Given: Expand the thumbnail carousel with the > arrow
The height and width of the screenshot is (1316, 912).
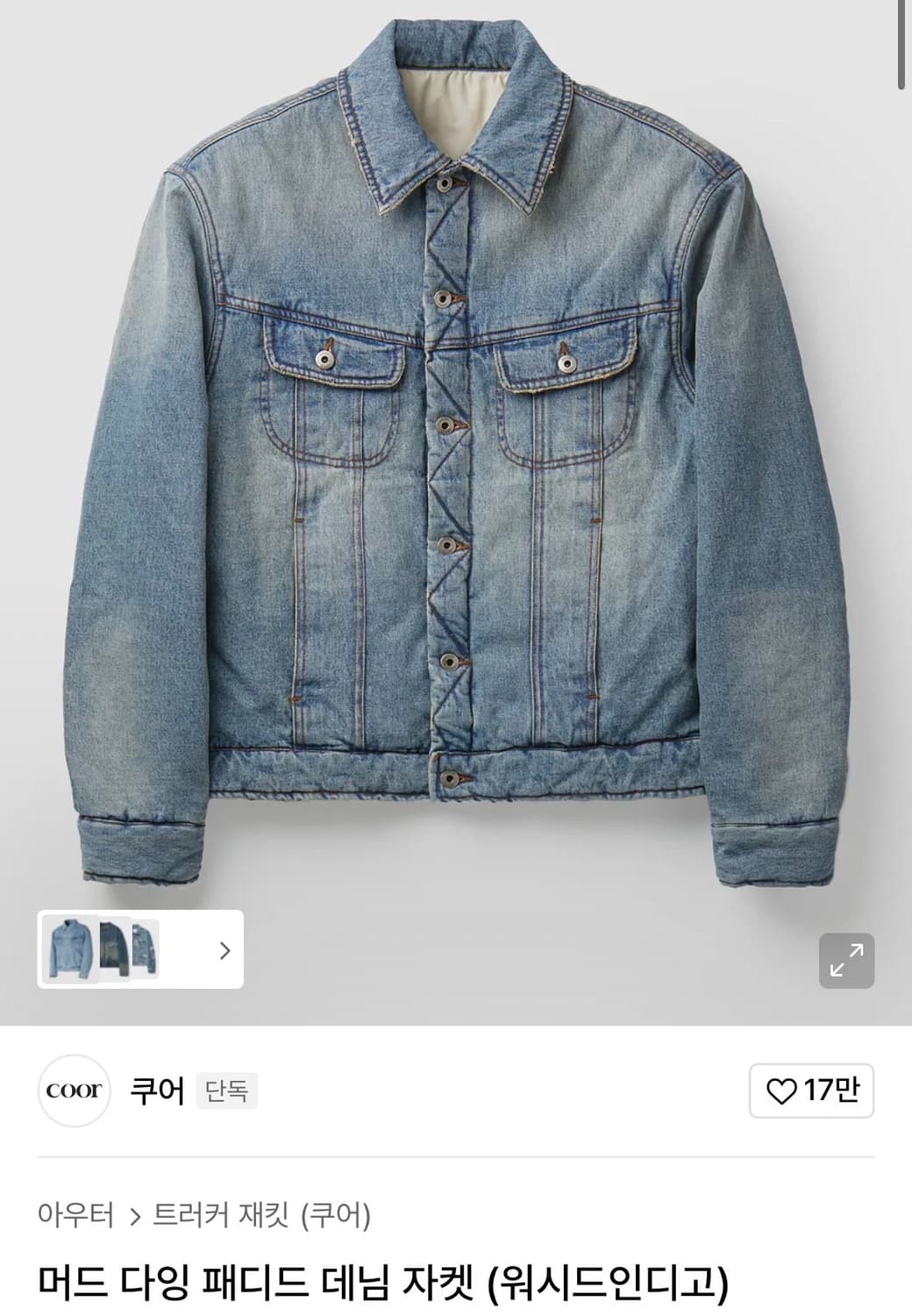Looking at the screenshot, I should 224,950.
